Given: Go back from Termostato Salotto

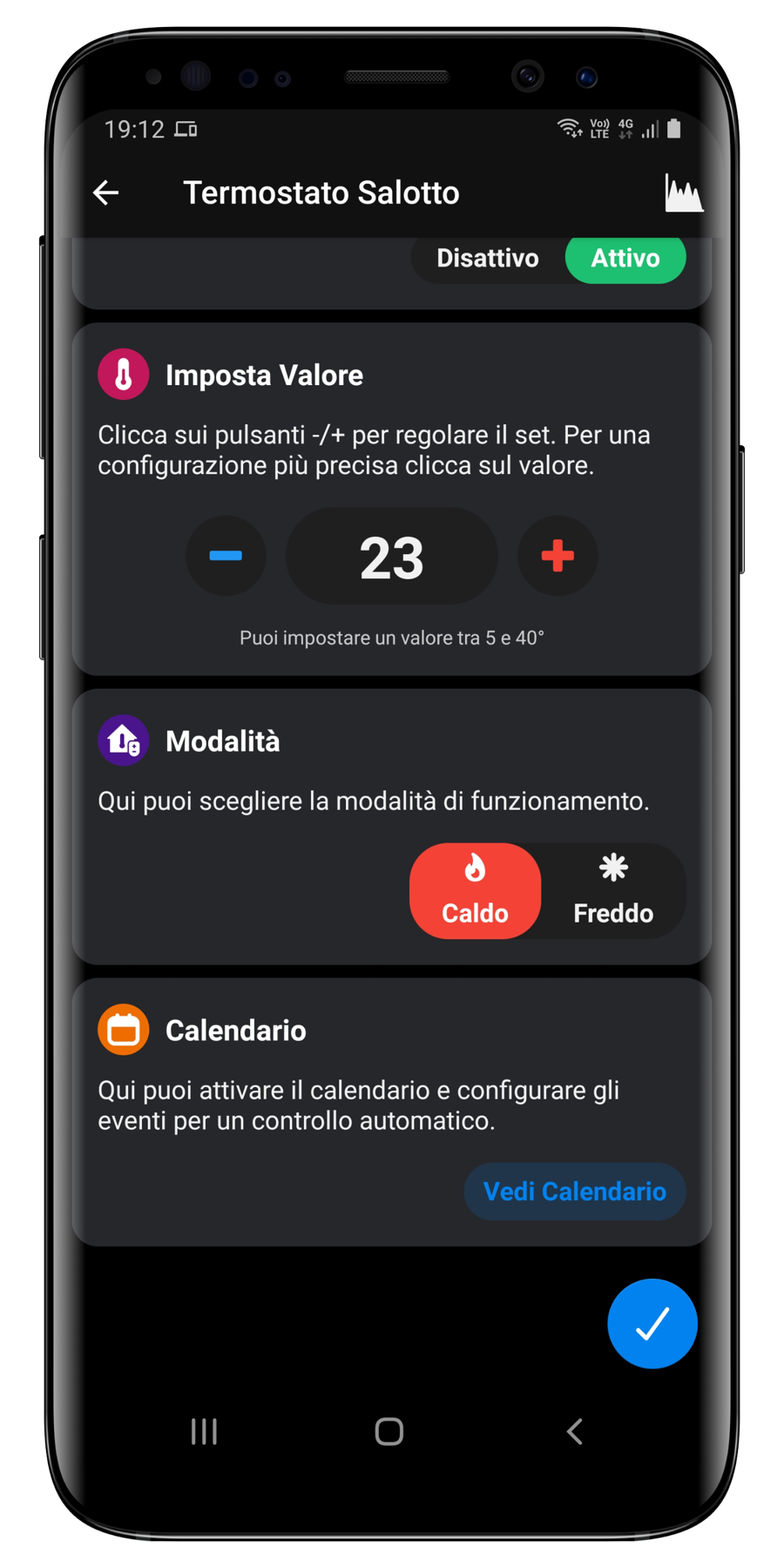Looking at the screenshot, I should 106,193.
